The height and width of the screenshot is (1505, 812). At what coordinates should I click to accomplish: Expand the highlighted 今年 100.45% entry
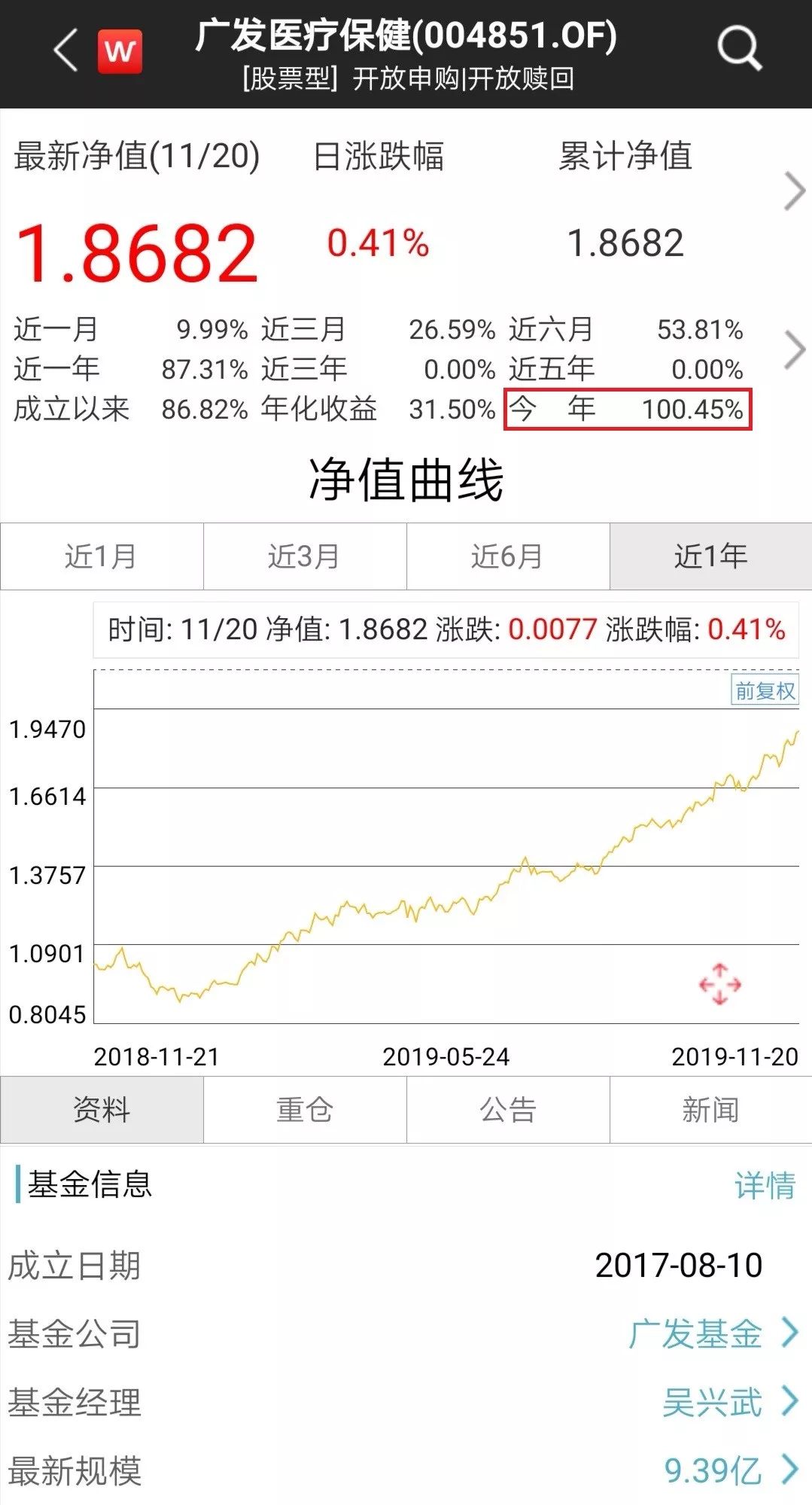point(627,407)
